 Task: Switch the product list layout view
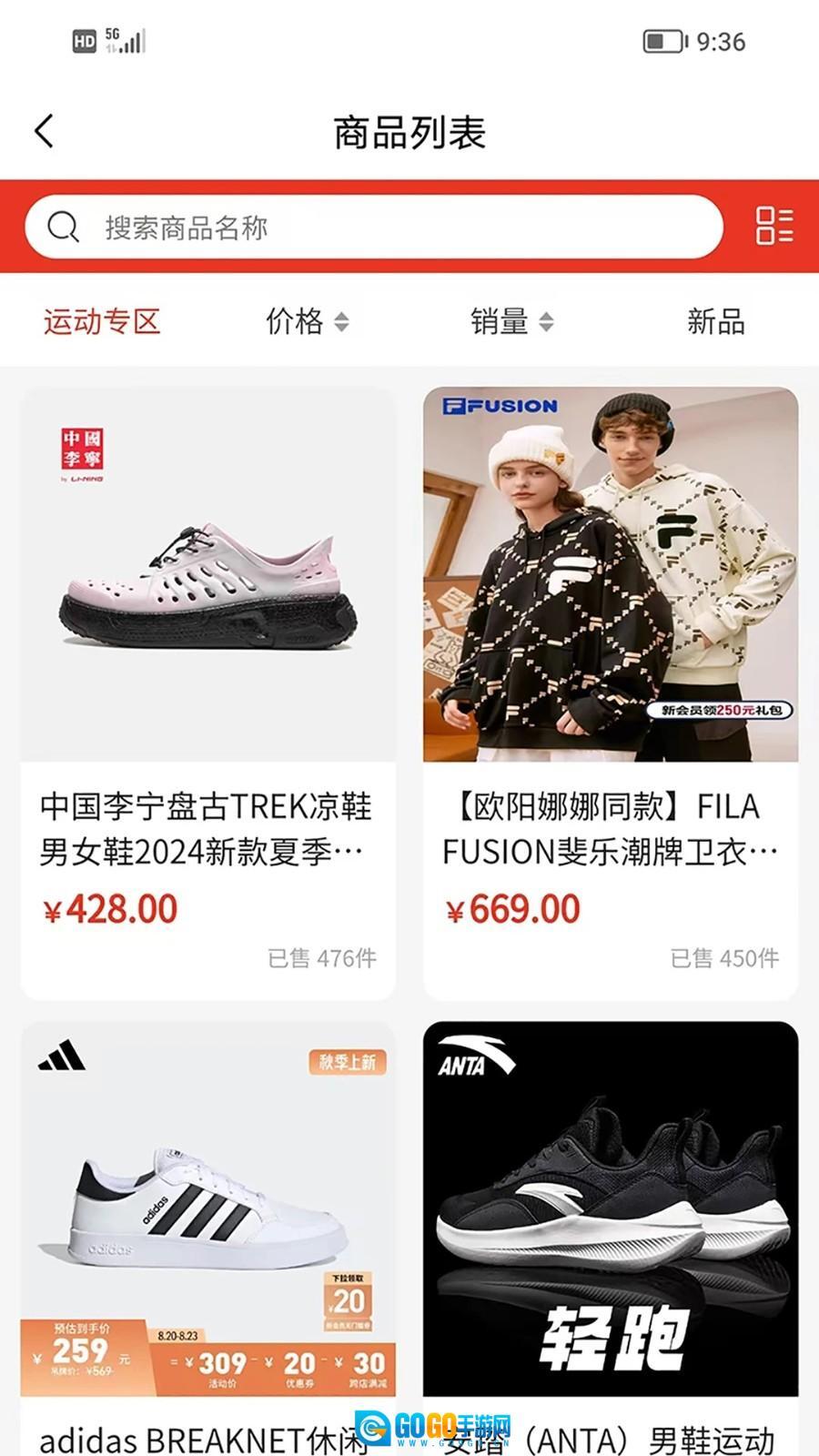(774, 226)
